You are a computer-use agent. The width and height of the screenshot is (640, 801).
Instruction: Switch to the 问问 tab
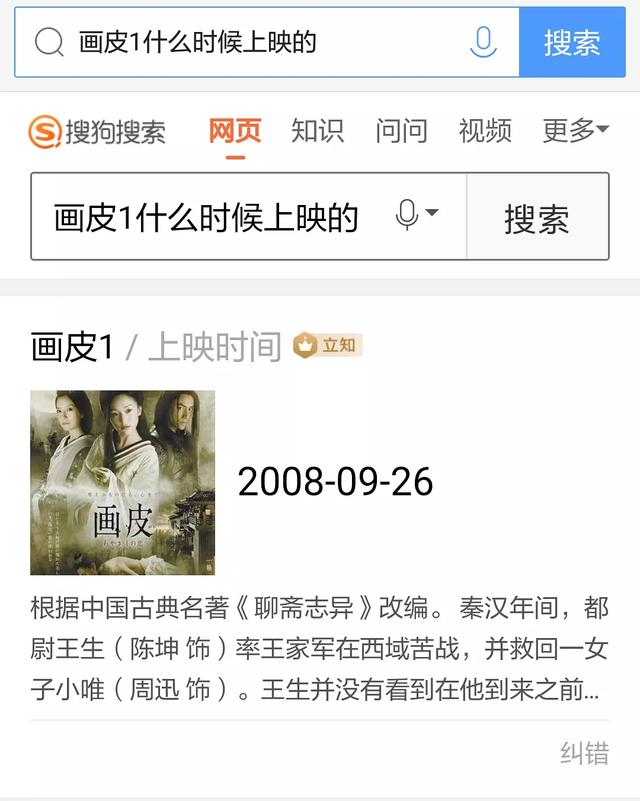pos(401,131)
